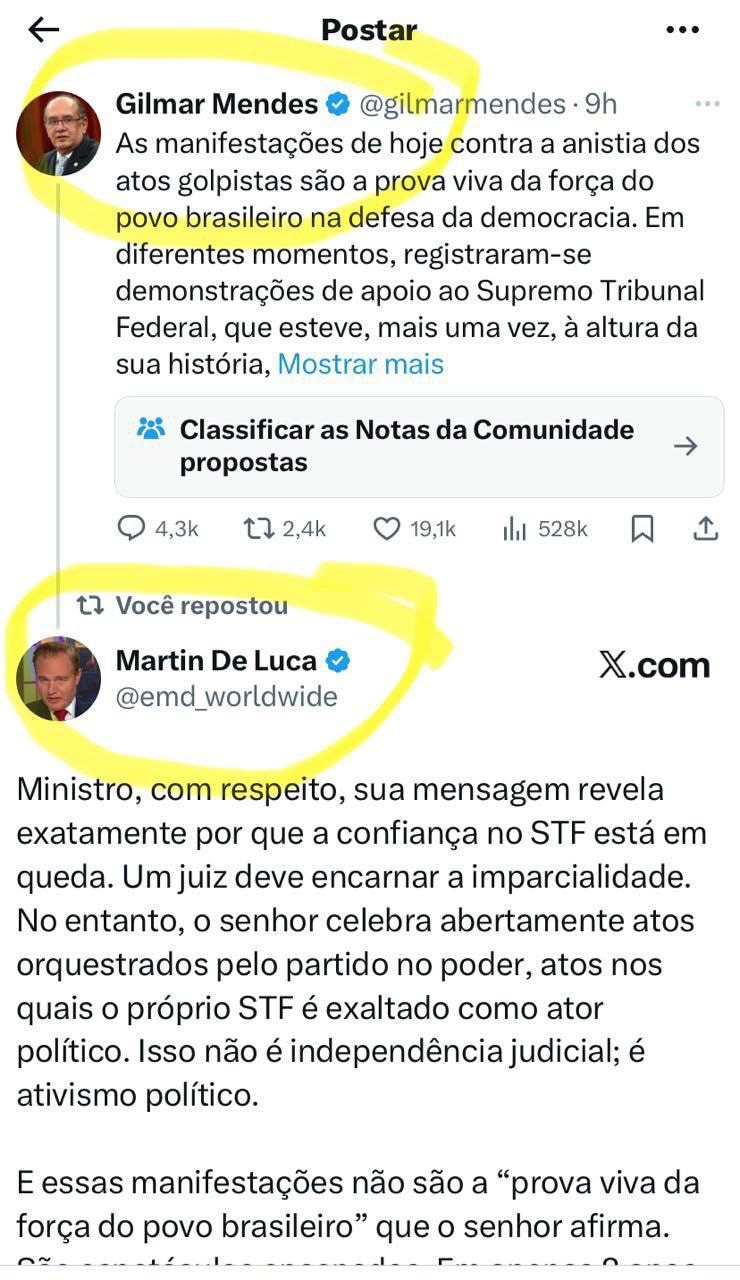Share Gilmar Mendes' post

pyautogui.click(x=706, y=528)
